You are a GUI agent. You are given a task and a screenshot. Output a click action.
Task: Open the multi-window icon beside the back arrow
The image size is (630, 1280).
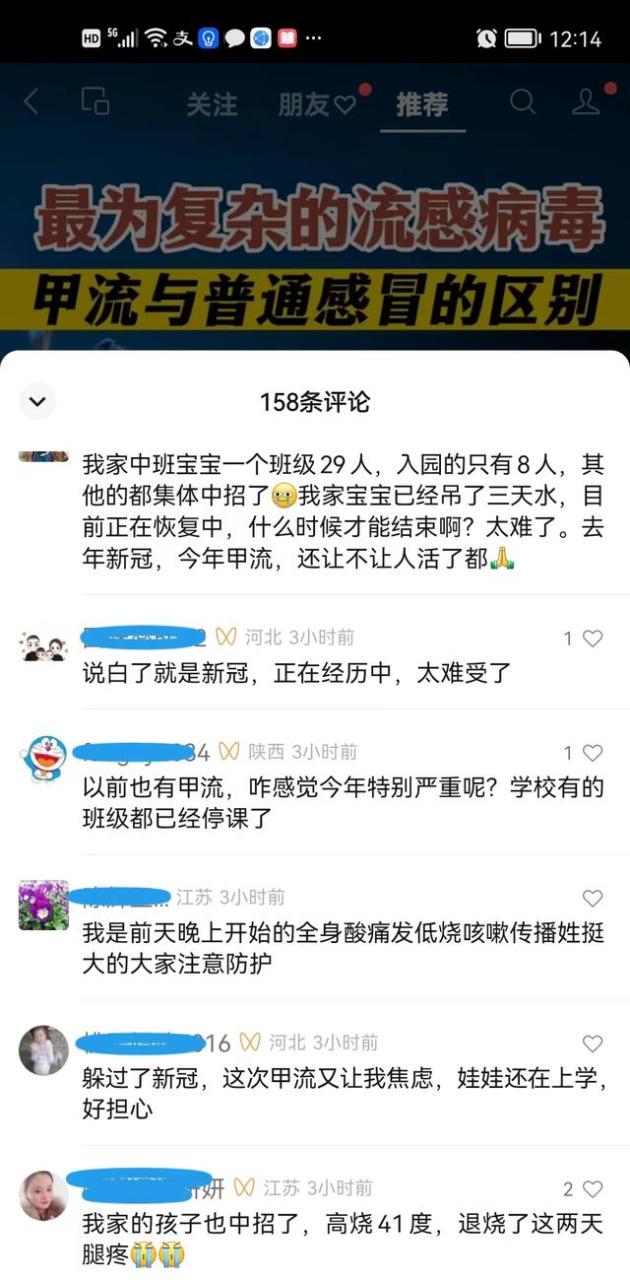tap(95, 101)
